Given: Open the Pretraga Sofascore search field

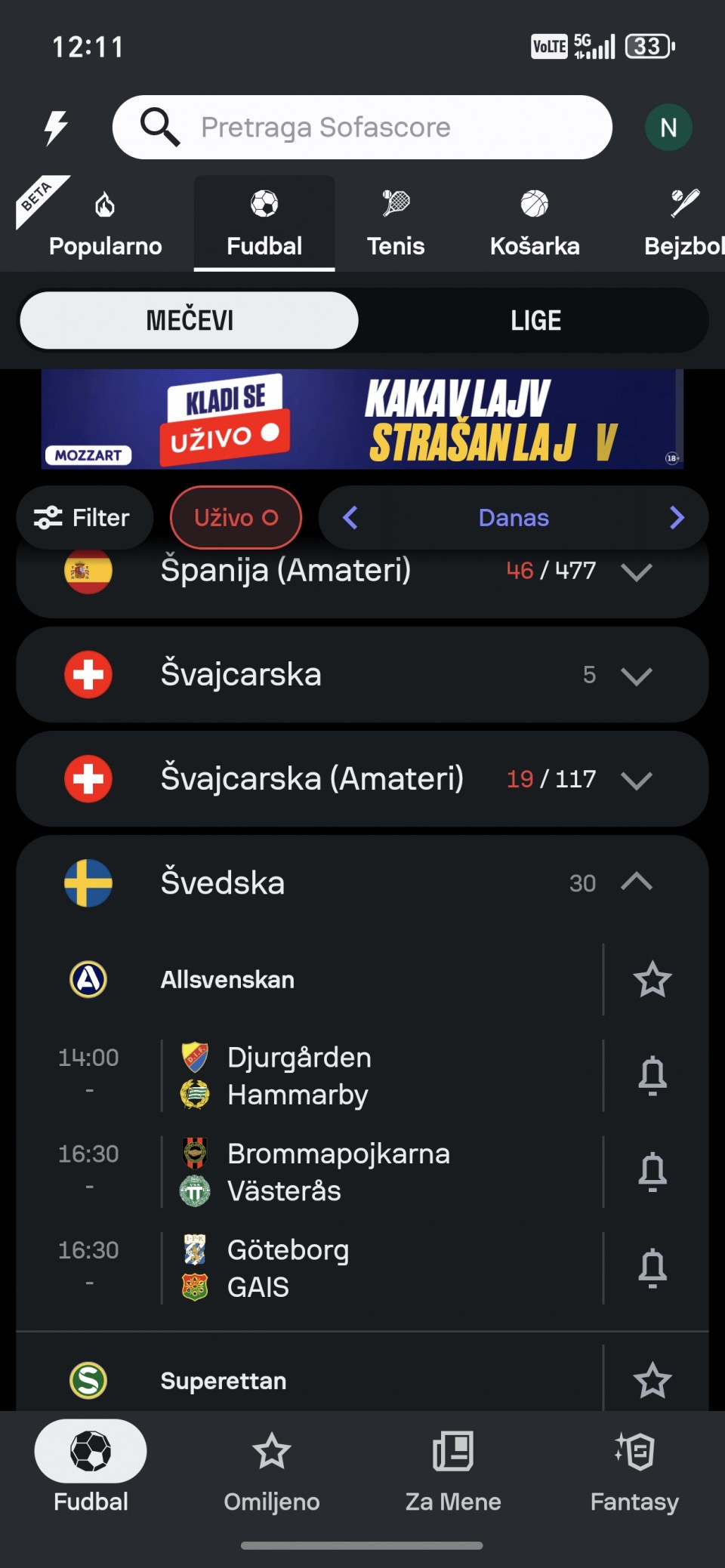Looking at the screenshot, I should pos(362,127).
